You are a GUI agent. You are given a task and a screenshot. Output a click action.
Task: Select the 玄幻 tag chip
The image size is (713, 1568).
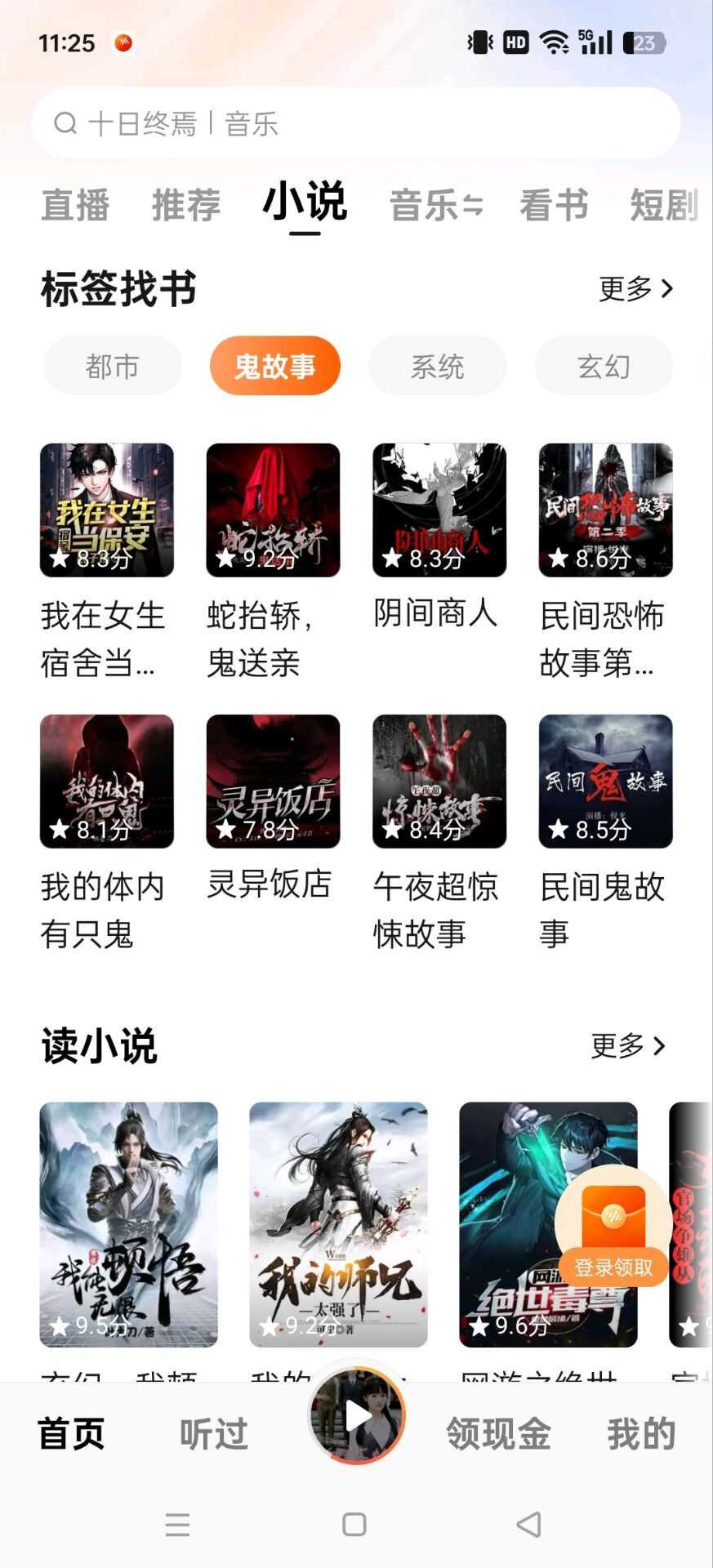604,366
